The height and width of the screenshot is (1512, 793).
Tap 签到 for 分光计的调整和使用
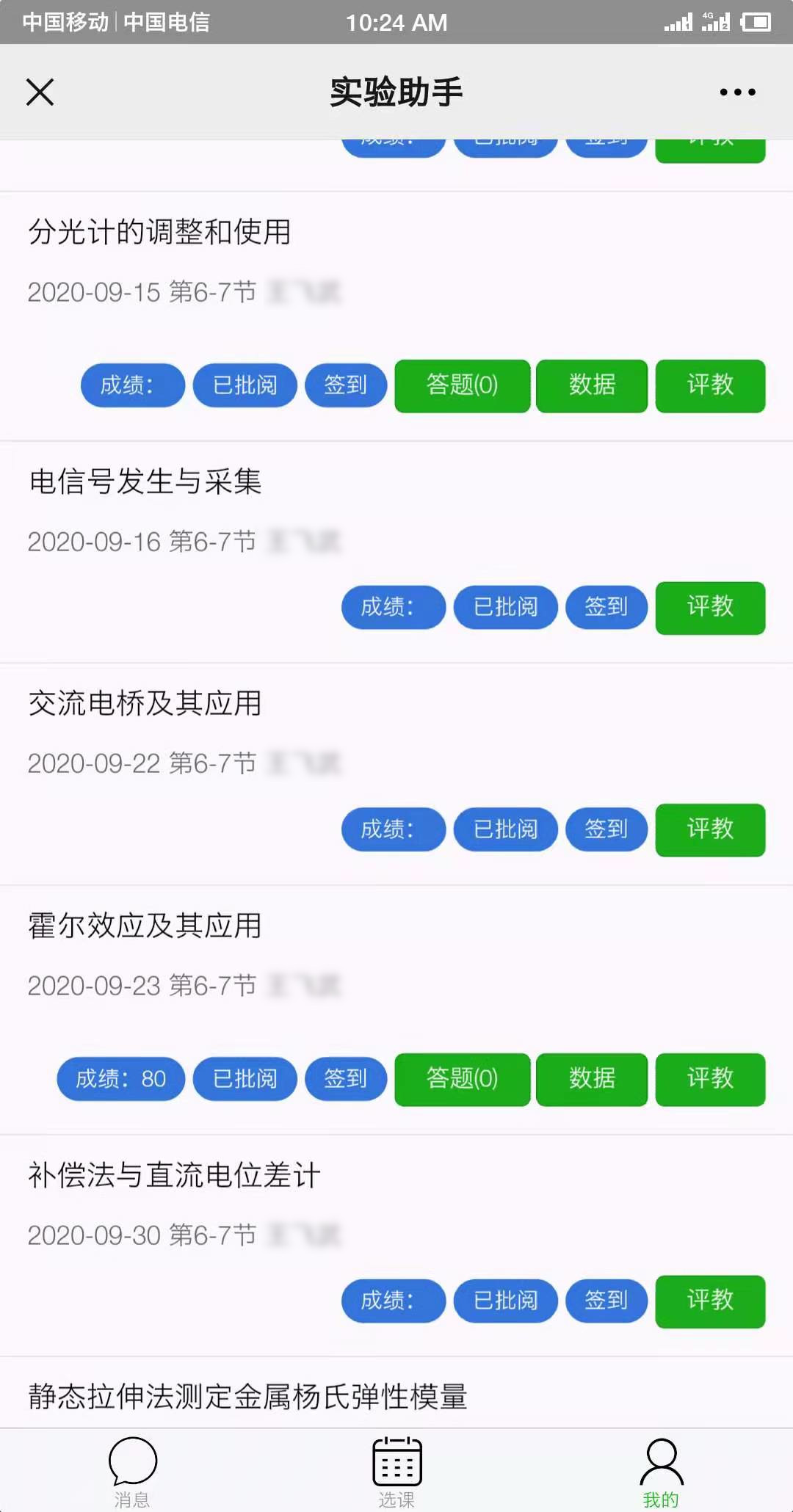pos(345,385)
